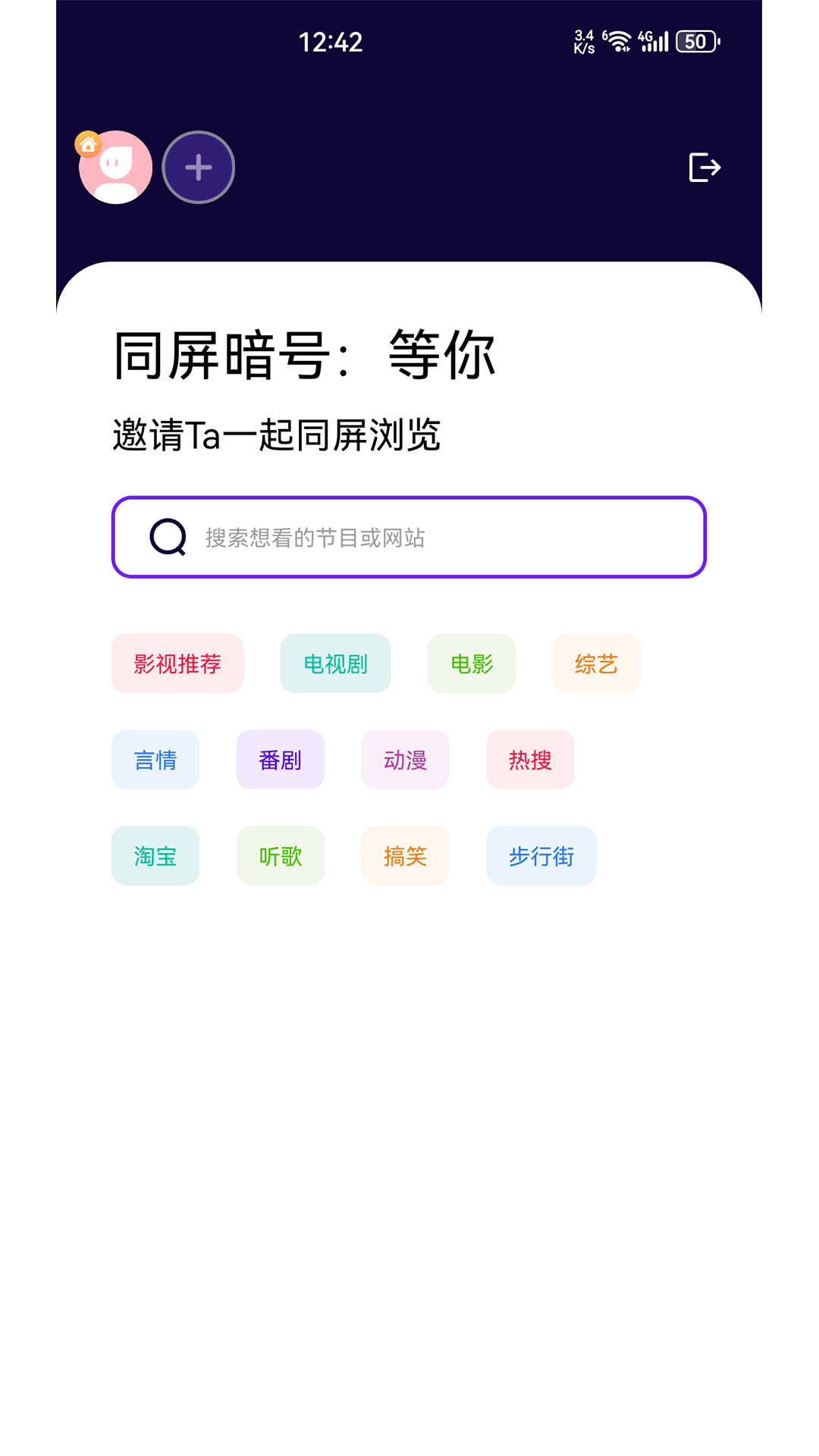This screenshot has width=819, height=1456.
Task: Open the user avatar profile icon
Action: (115, 167)
